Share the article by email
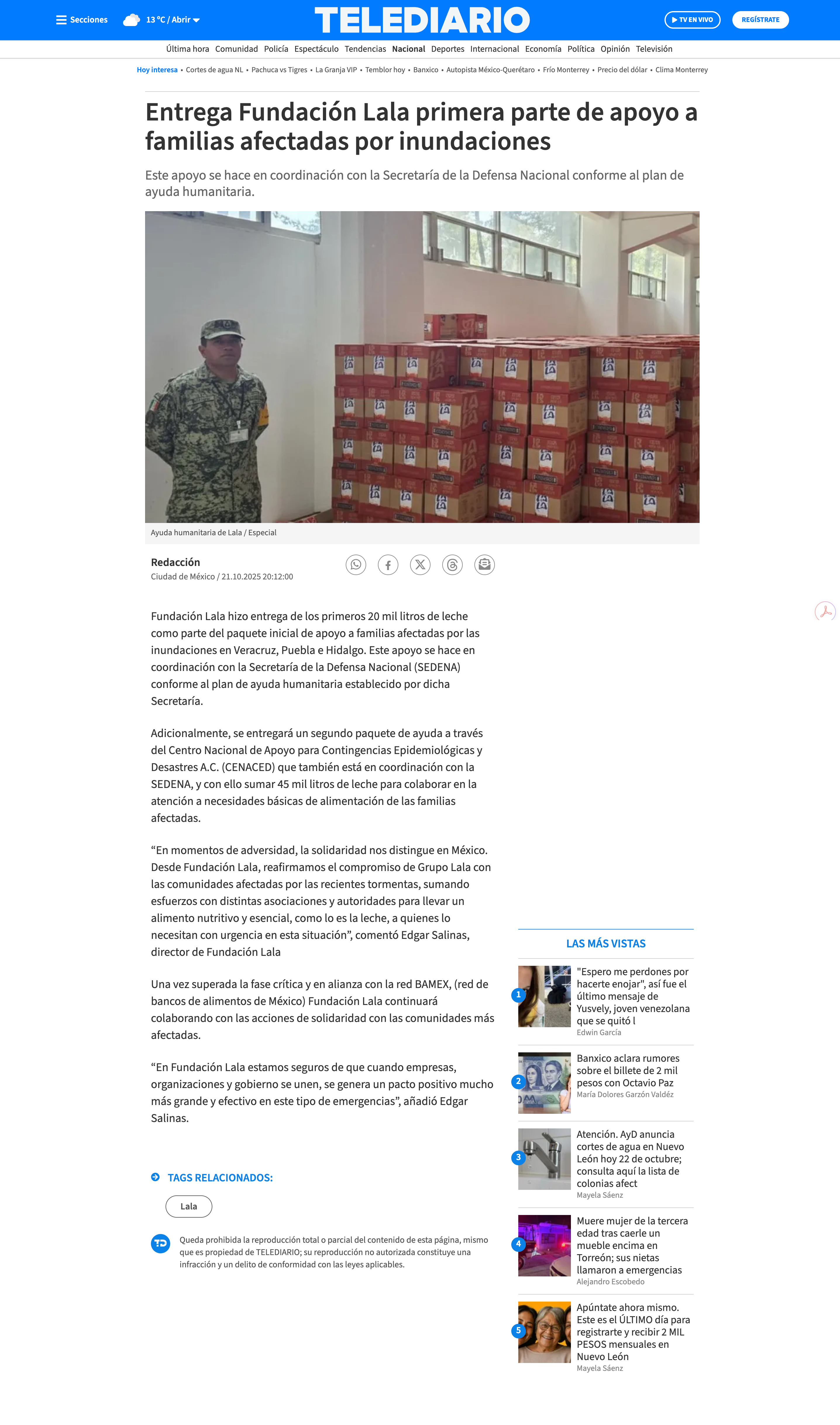Image resolution: width=840 pixels, height=1425 pixels. pos(485,565)
